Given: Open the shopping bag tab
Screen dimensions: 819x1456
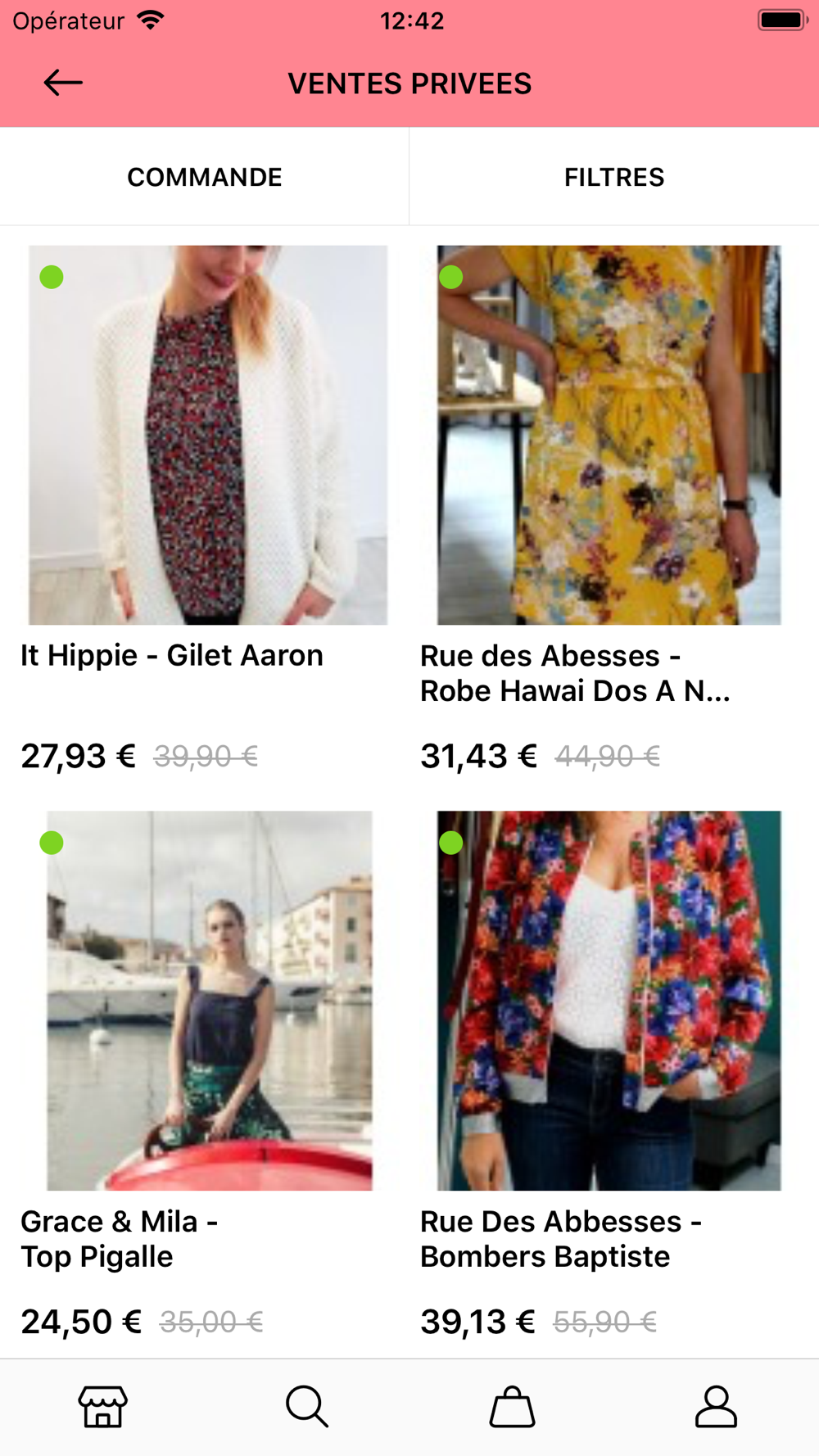Looking at the screenshot, I should tap(512, 1407).
